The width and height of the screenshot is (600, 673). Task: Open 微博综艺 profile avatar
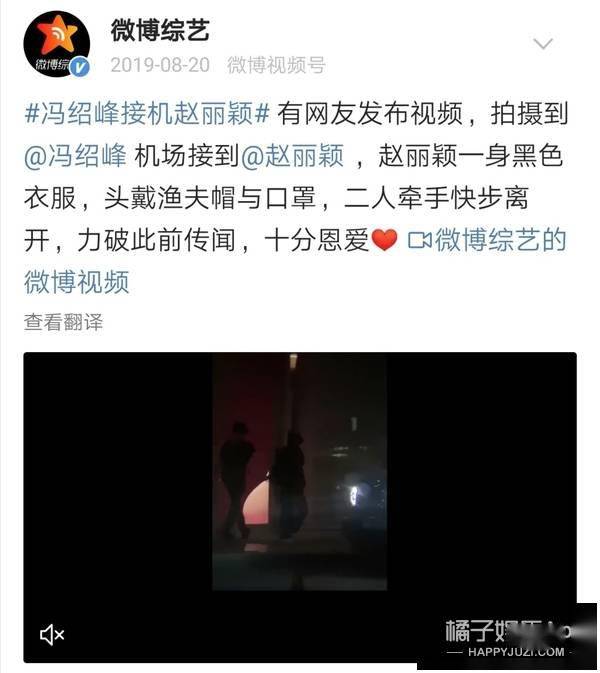coord(56,44)
